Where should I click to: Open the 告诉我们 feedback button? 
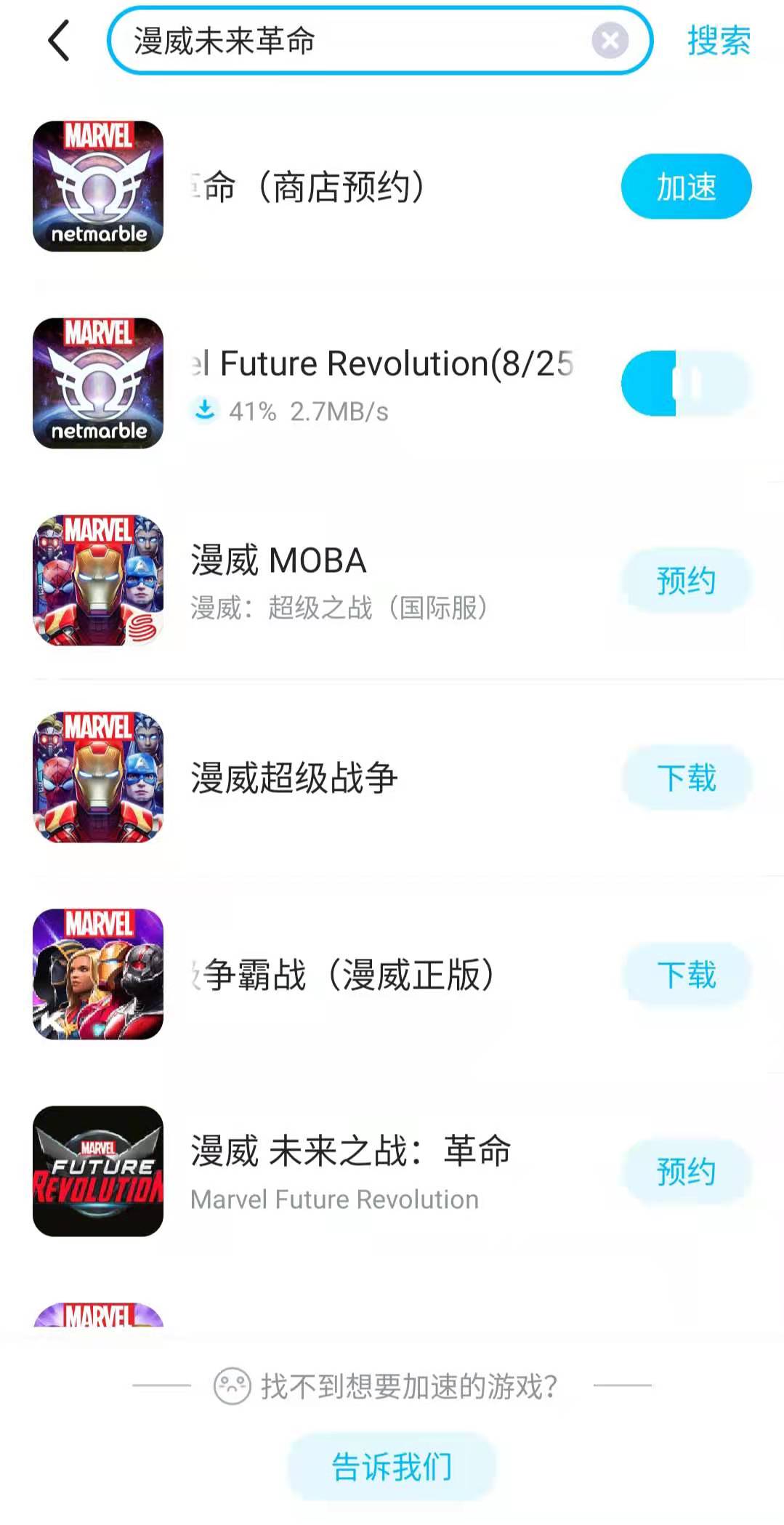[392, 1466]
